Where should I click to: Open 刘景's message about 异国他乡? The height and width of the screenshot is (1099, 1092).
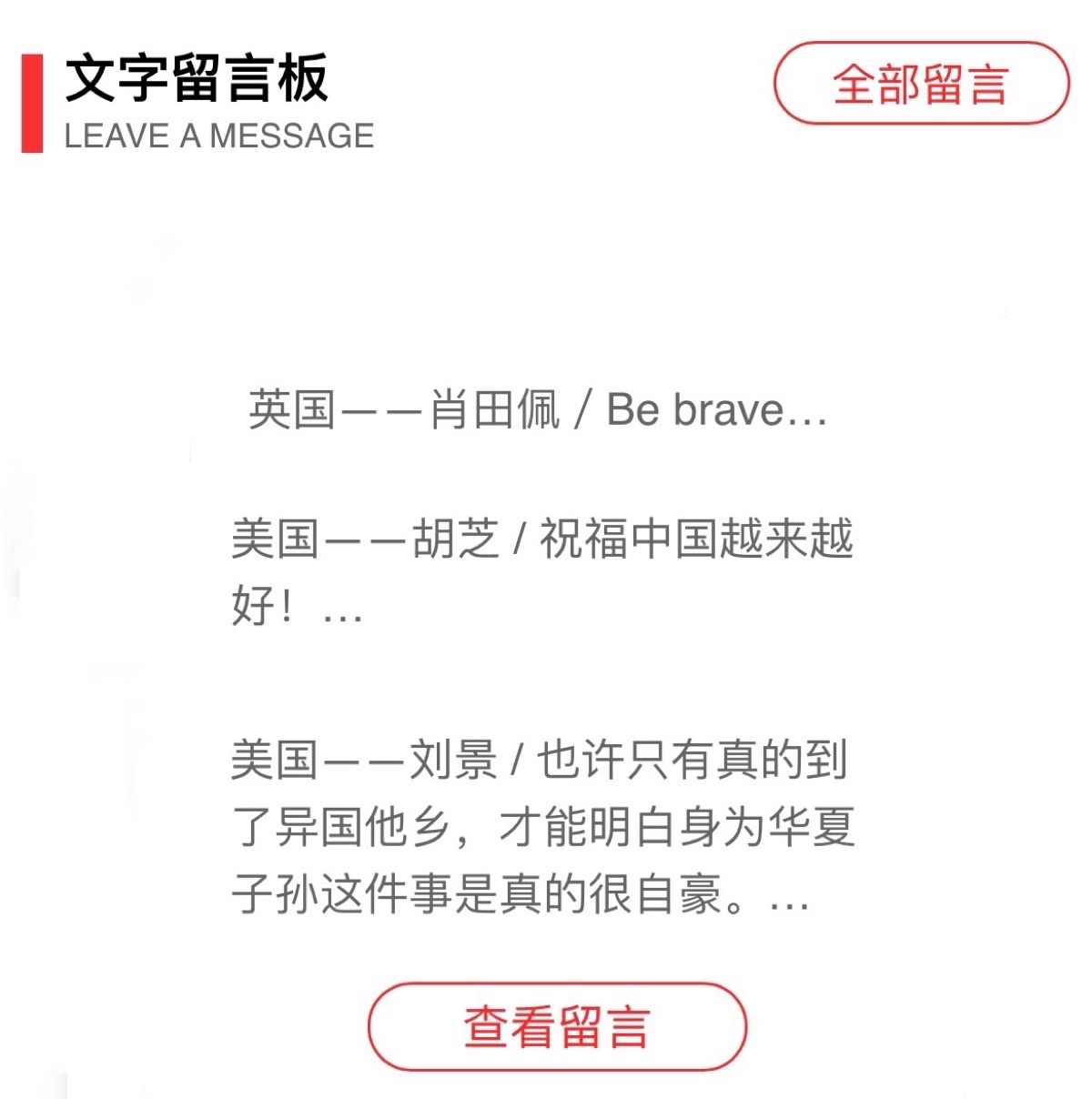(x=542, y=826)
